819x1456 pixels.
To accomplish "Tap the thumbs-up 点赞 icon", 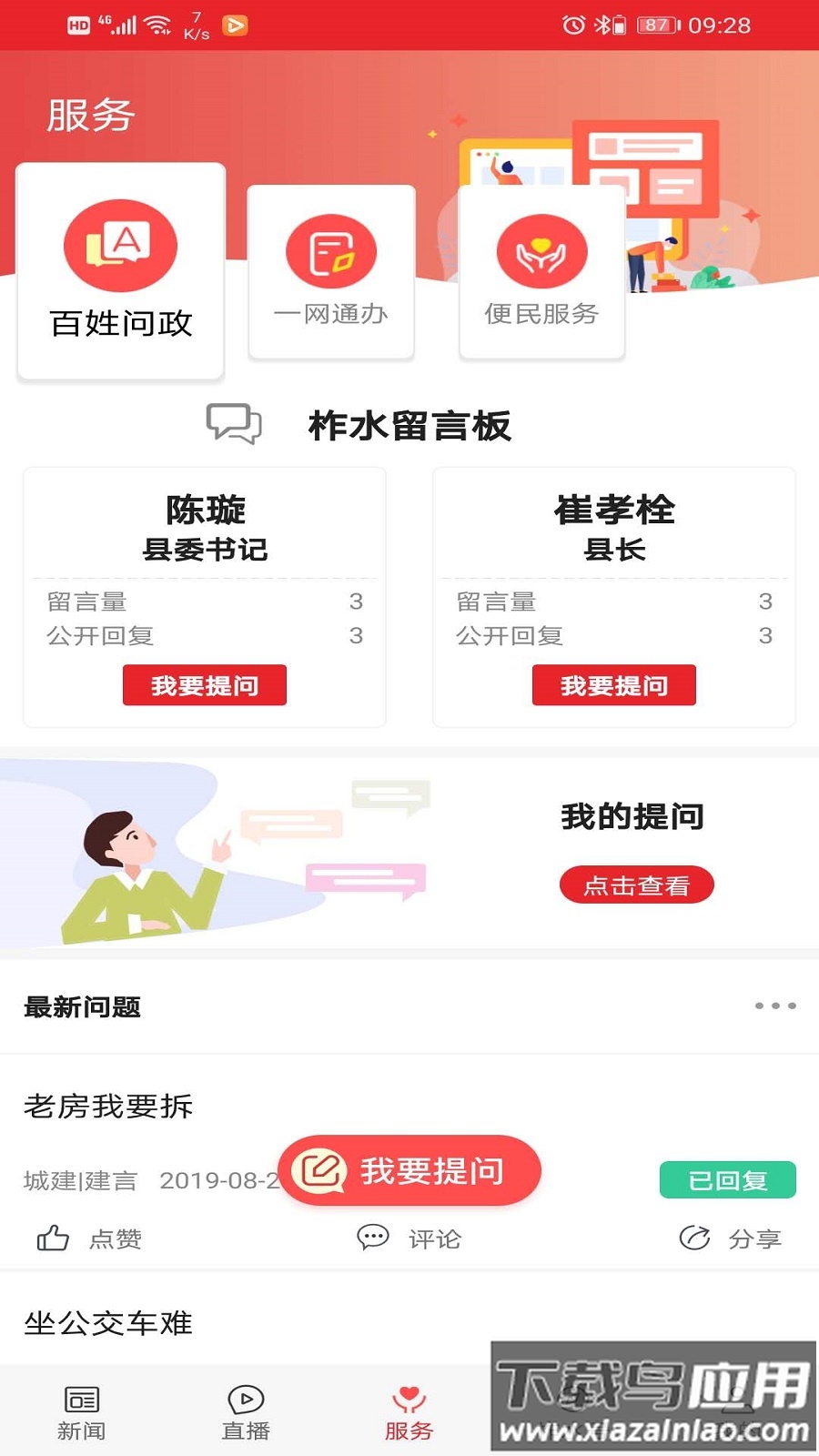I will coord(53,1238).
